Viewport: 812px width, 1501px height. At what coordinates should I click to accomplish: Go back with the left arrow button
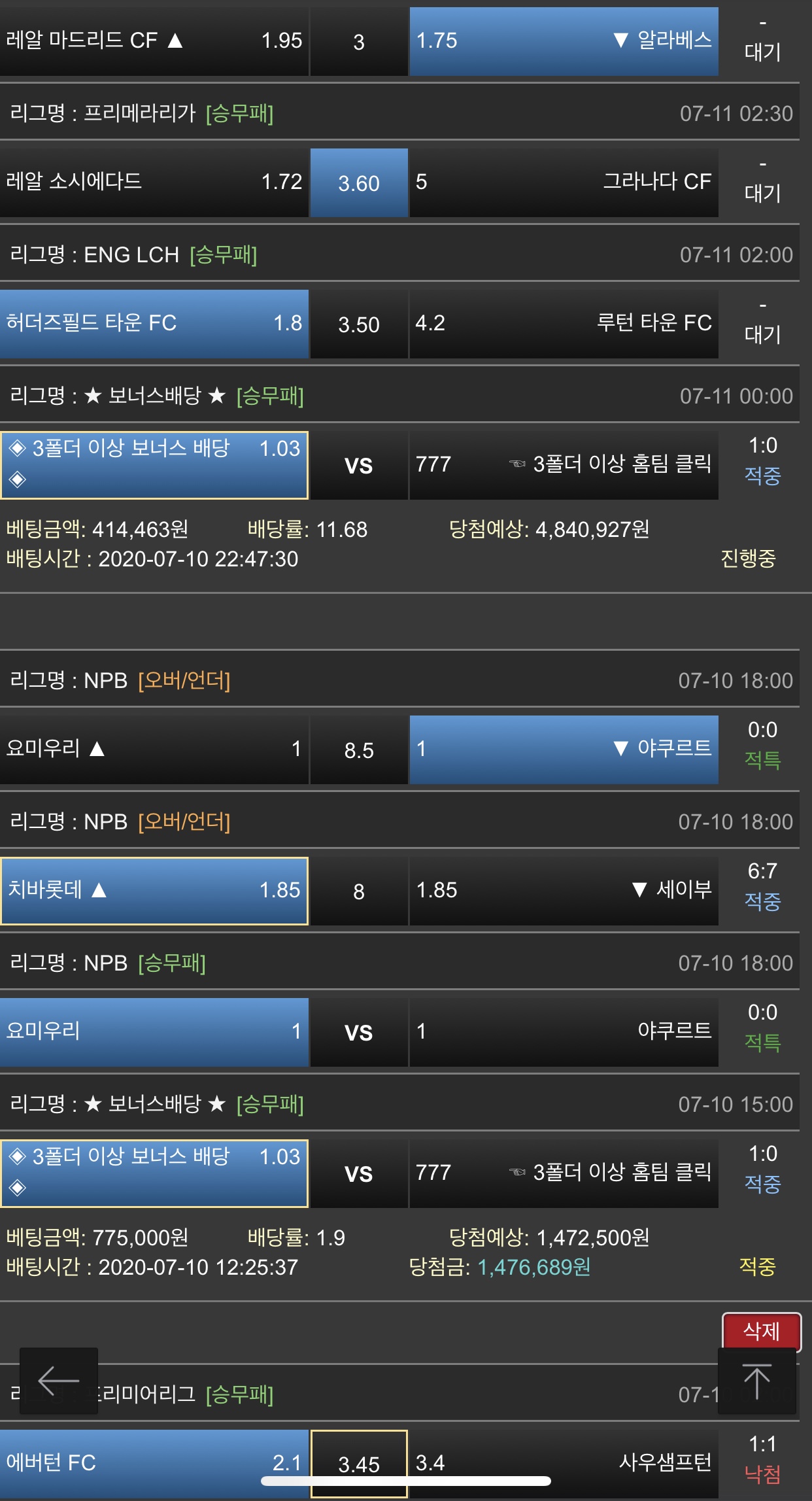point(59,1381)
